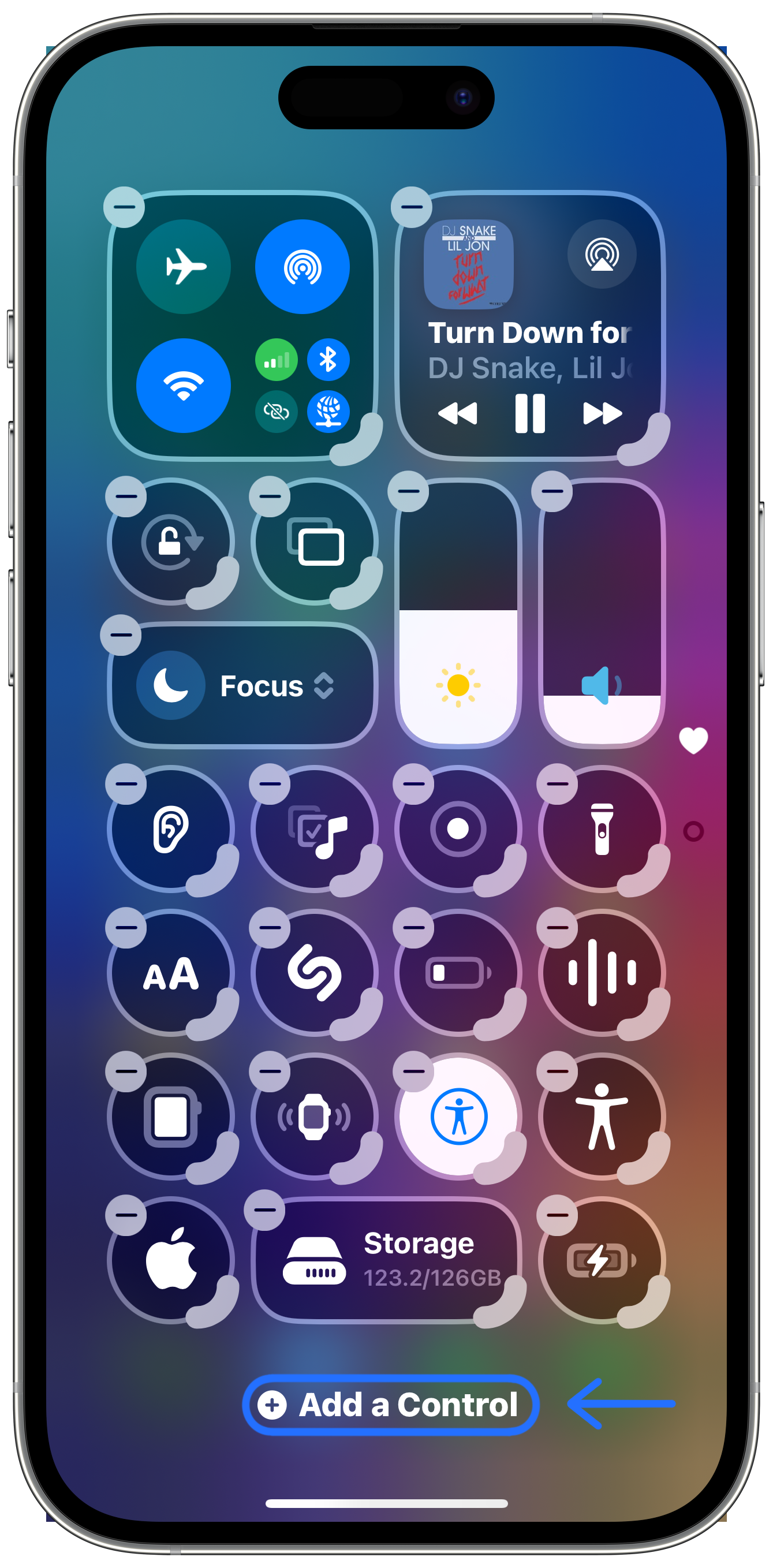773x1568 pixels.
Task: Pause the song Turn Down for What
Action: 529,413
